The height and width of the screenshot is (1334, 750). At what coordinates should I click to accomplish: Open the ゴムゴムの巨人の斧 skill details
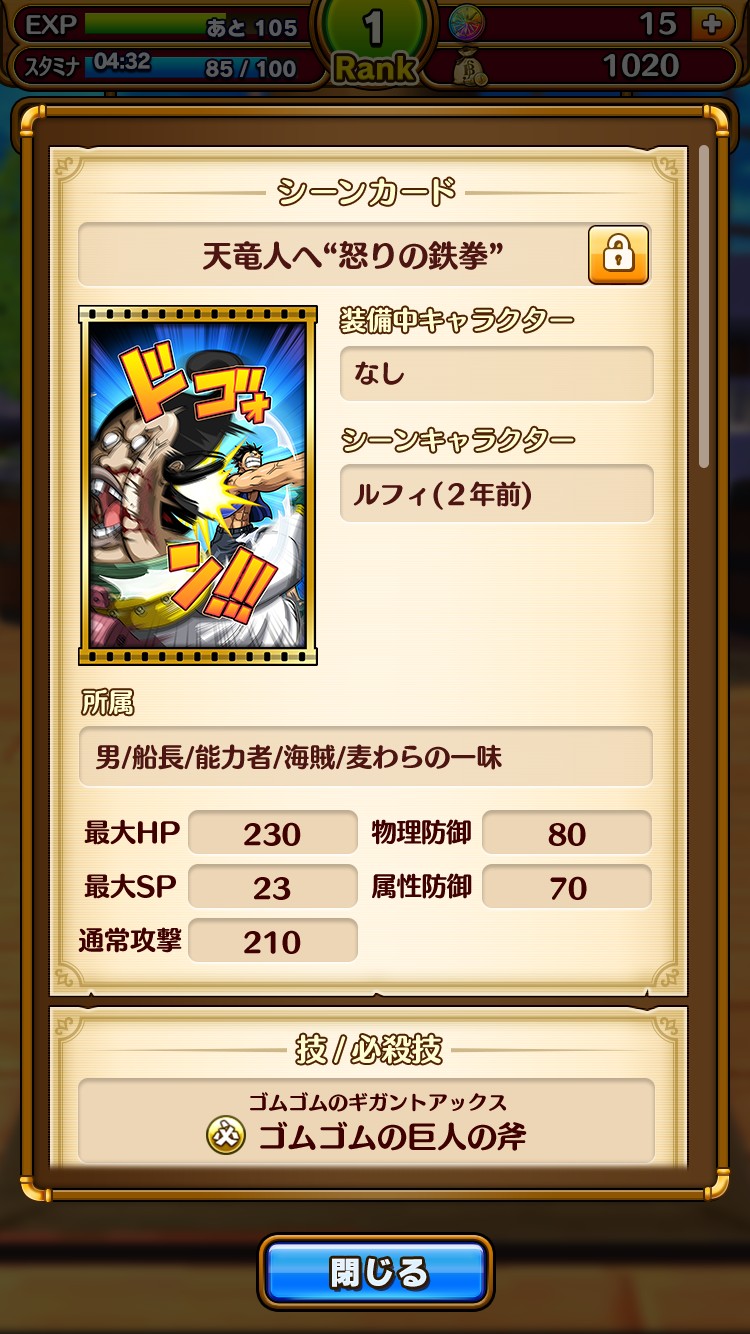(366, 1121)
